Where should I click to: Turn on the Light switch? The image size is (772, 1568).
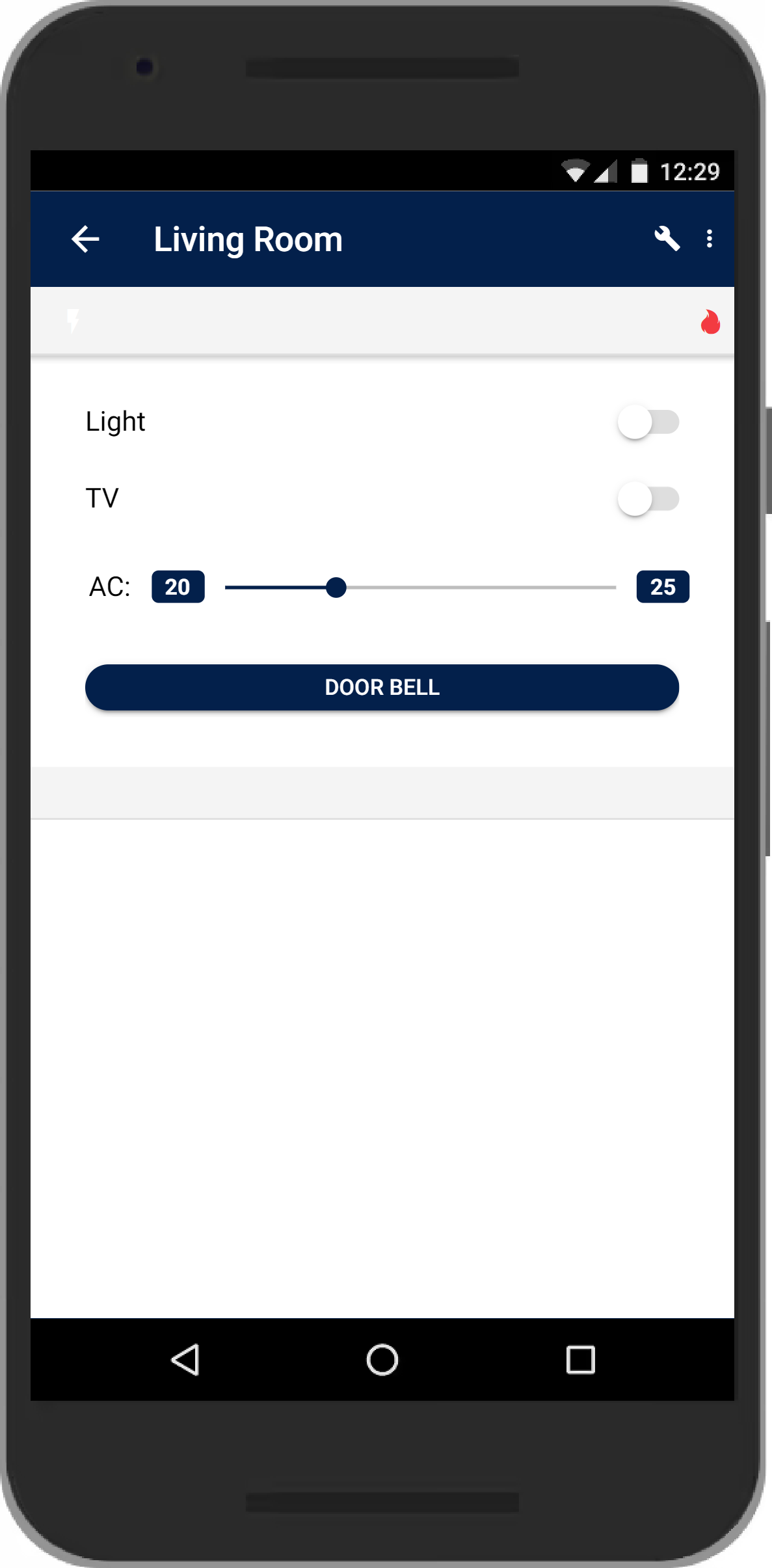[x=648, y=422]
